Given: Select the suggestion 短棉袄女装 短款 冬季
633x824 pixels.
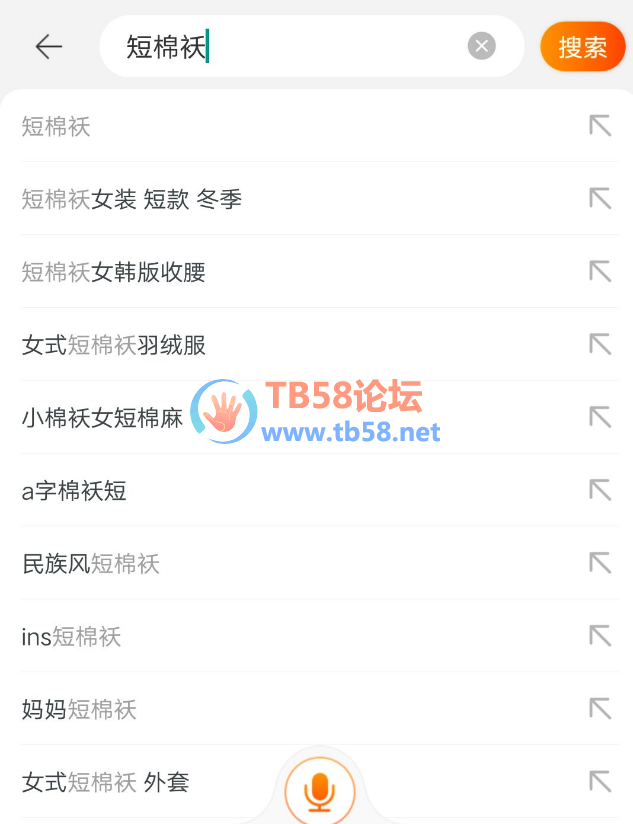Looking at the screenshot, I should pyautogui.click(x=132, y=199).
